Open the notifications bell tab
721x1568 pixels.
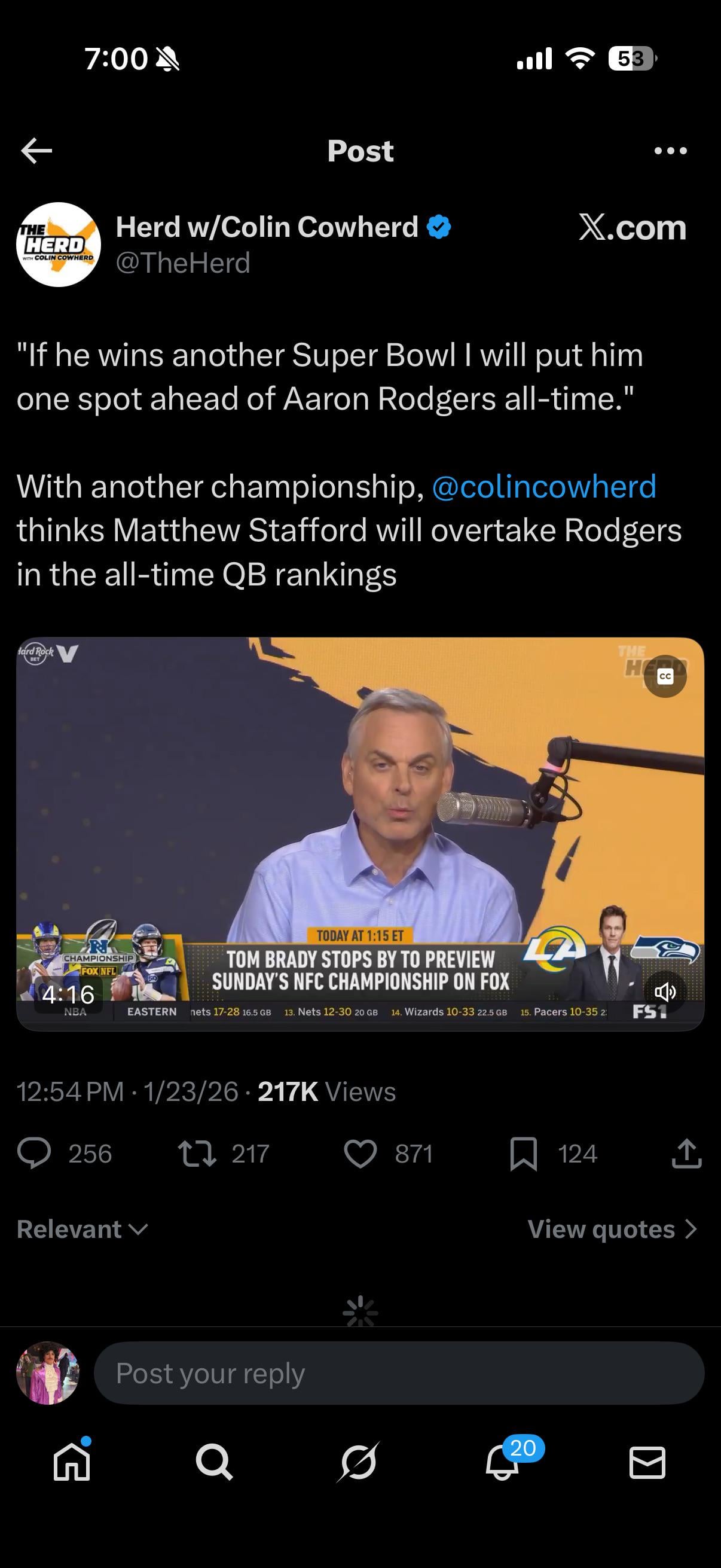click(x=502, y=1462)
